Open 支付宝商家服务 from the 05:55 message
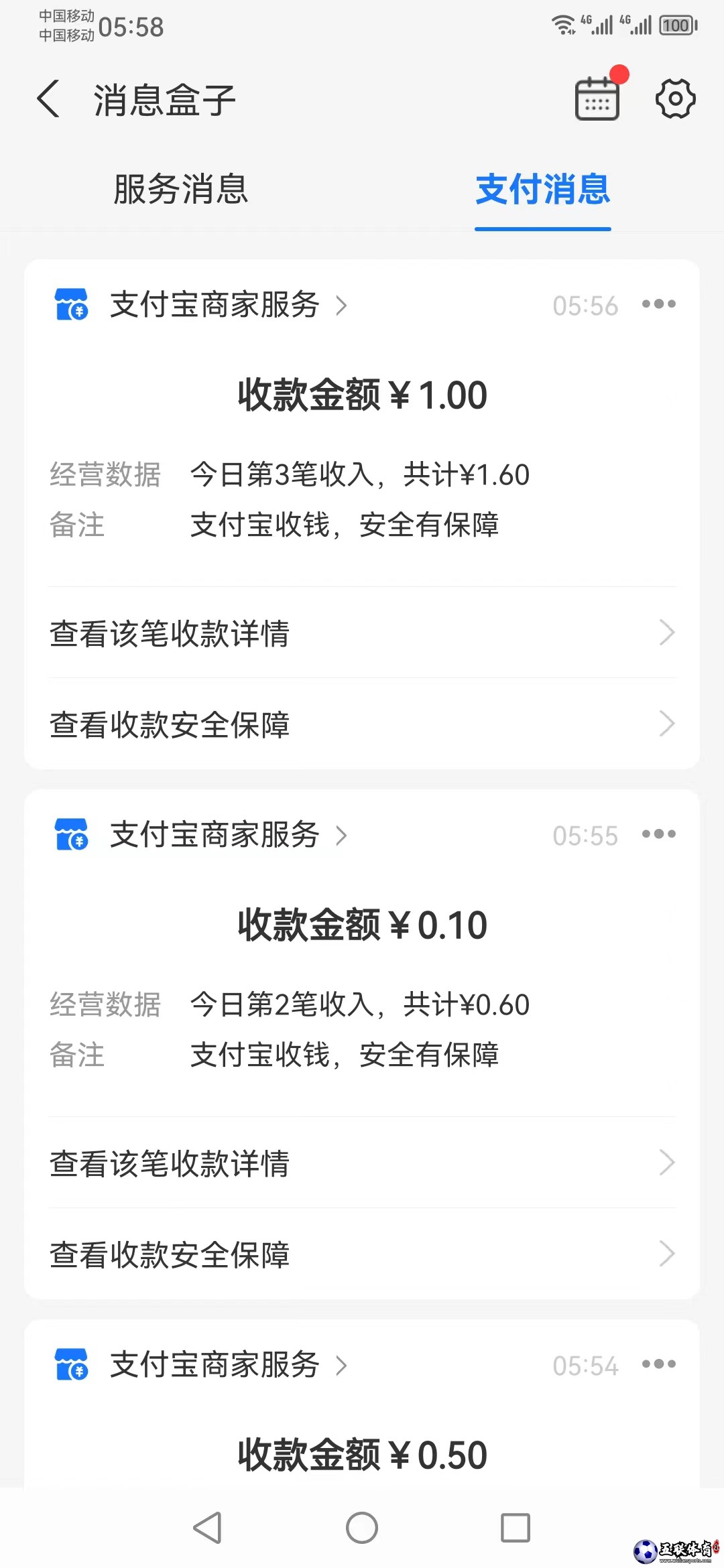 click(x=215, y=836)
